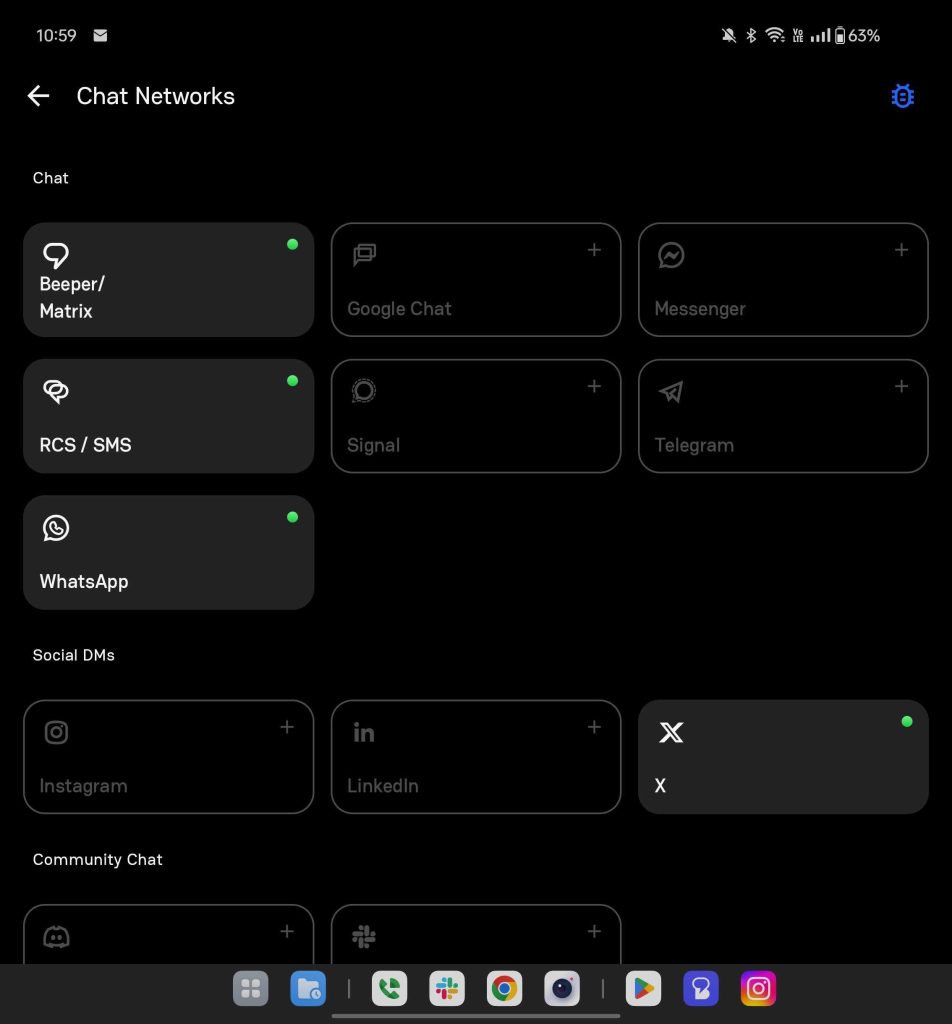Viewport: 952px width, 1024px height.
Task: Add the Signal network
Action: coord(475,416)
